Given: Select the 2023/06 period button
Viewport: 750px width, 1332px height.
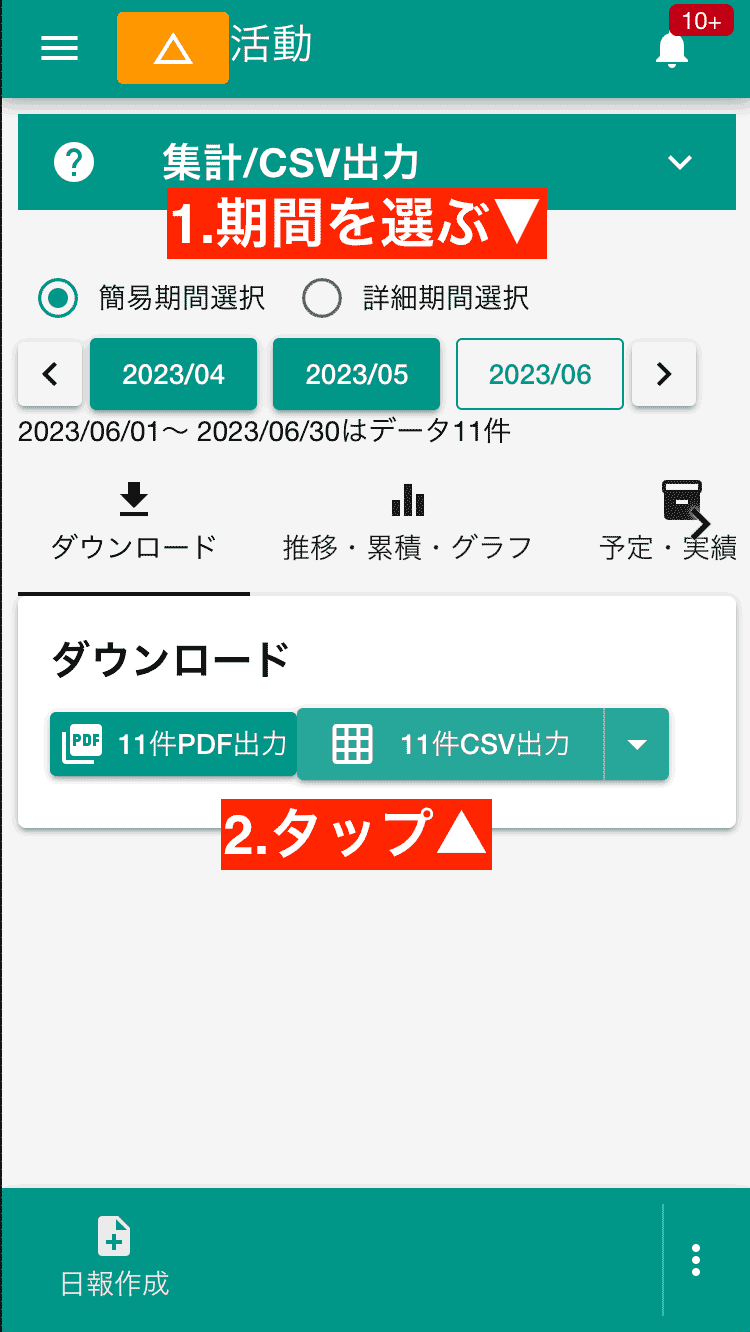Looking at the screenshot, I should pos(539,374).
